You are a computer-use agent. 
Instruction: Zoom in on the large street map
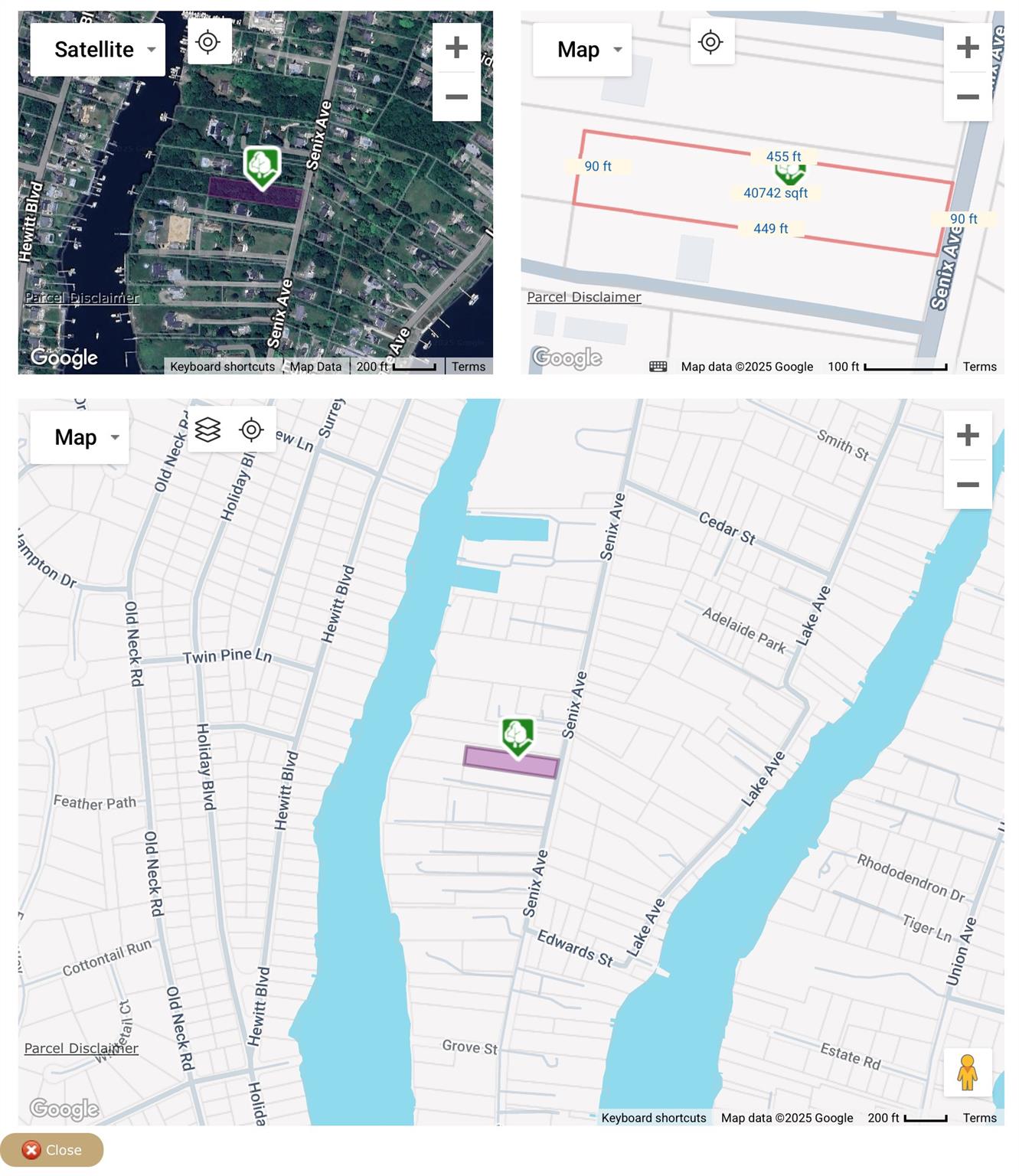pos(968,435)
